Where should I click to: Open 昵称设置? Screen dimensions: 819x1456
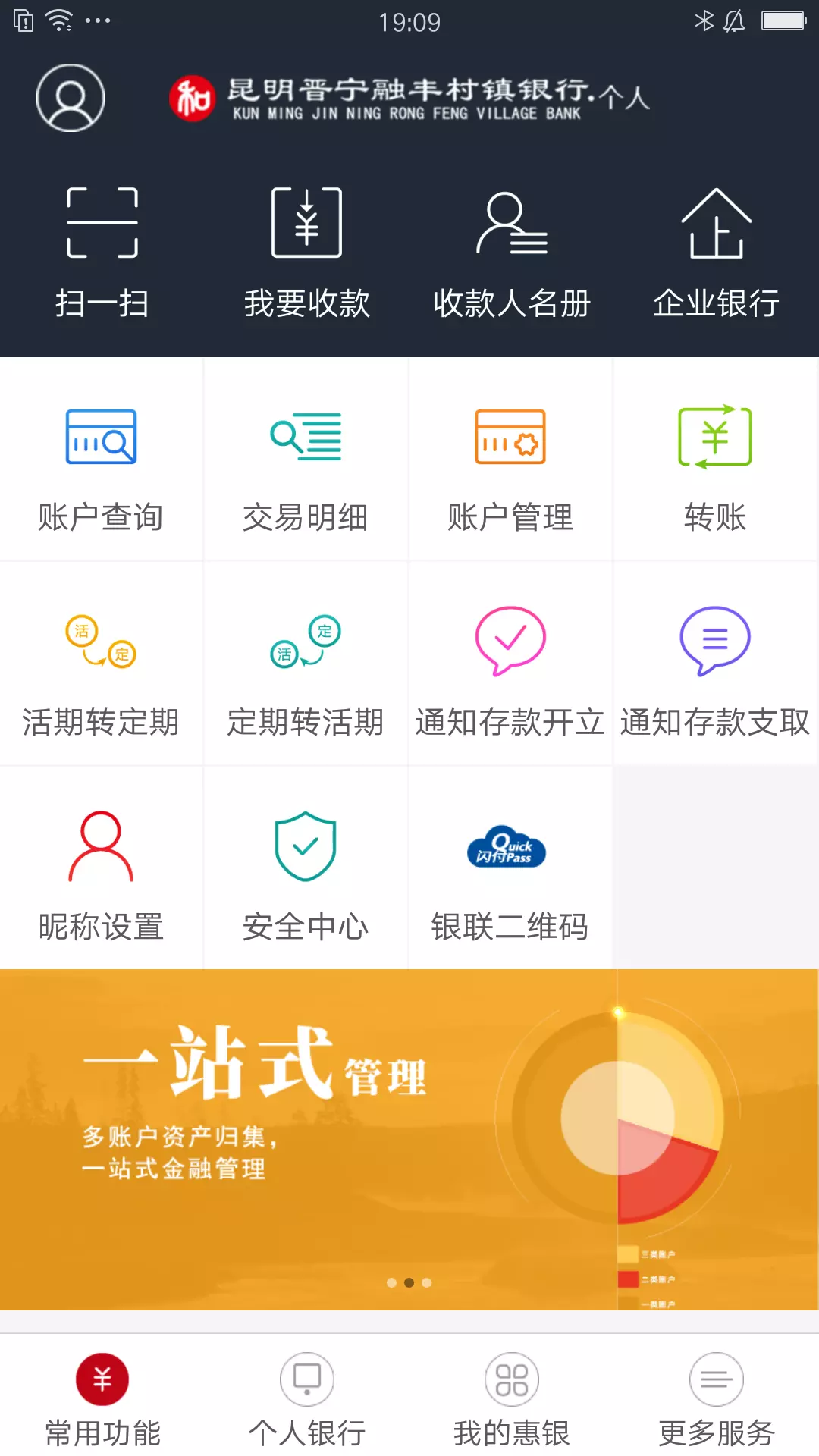[x=102, y=869]
